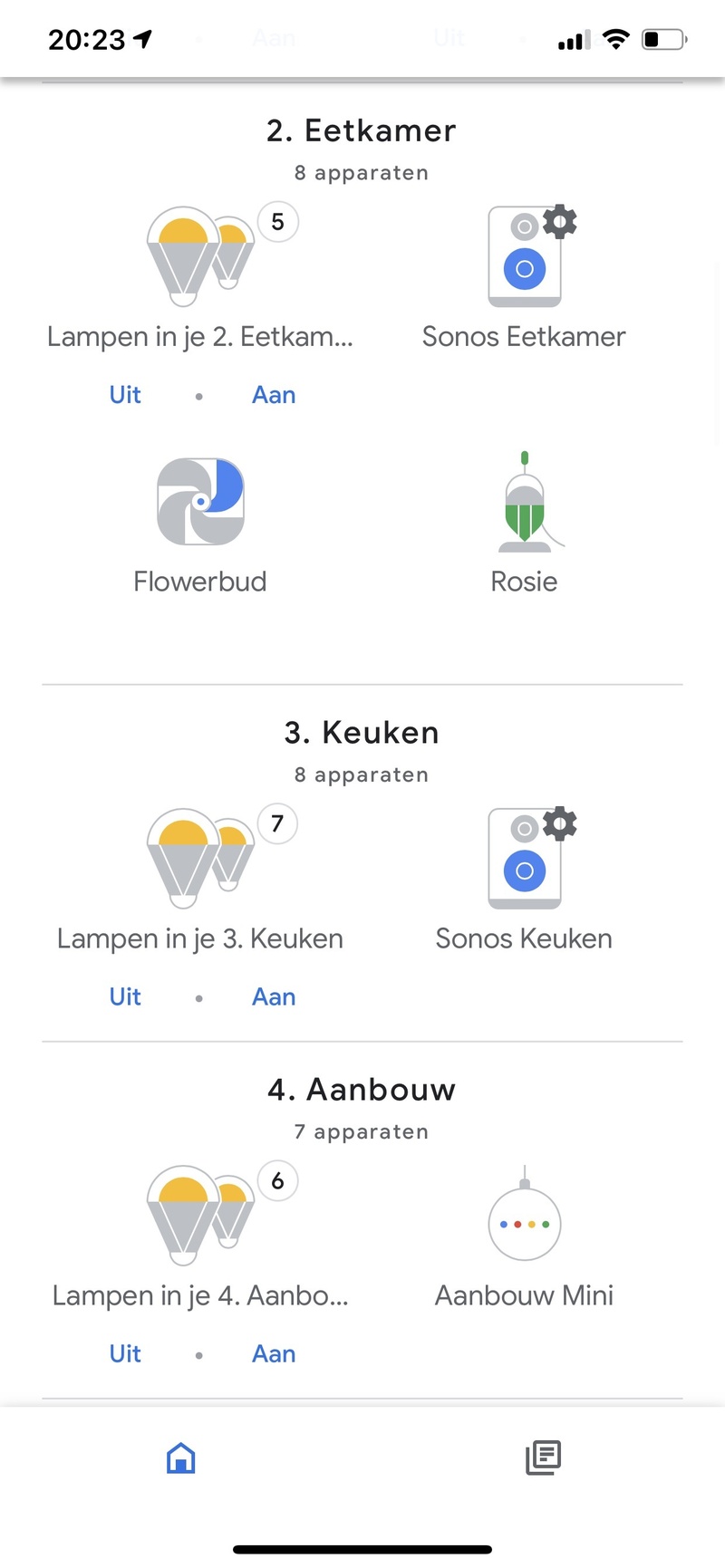Switch the Aanbouw lamps on with Aan
Viewport: 725px width, 1568px height.
274,1353
